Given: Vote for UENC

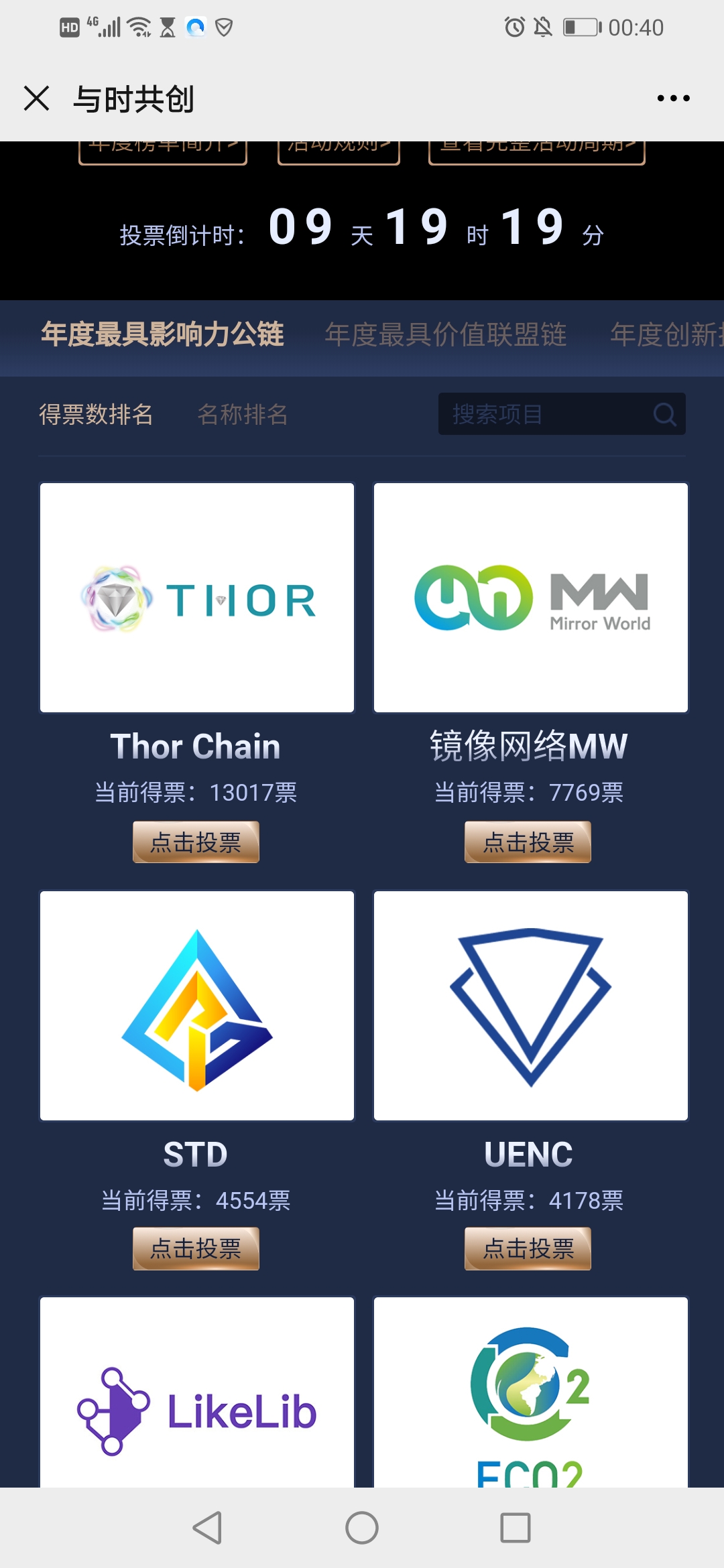Looking at the screenshot, I should point(528,1249).
